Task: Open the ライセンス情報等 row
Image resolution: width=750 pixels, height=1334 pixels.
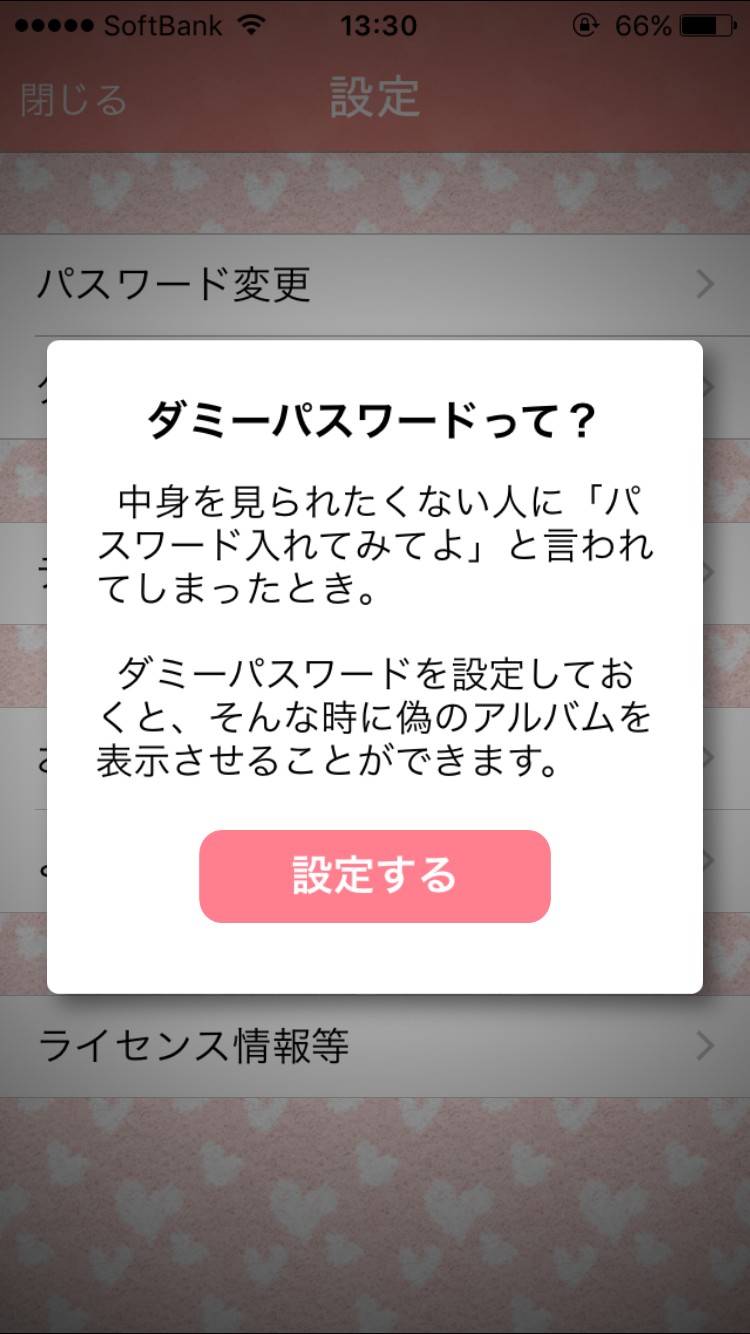Action: tap(375, 1046)
